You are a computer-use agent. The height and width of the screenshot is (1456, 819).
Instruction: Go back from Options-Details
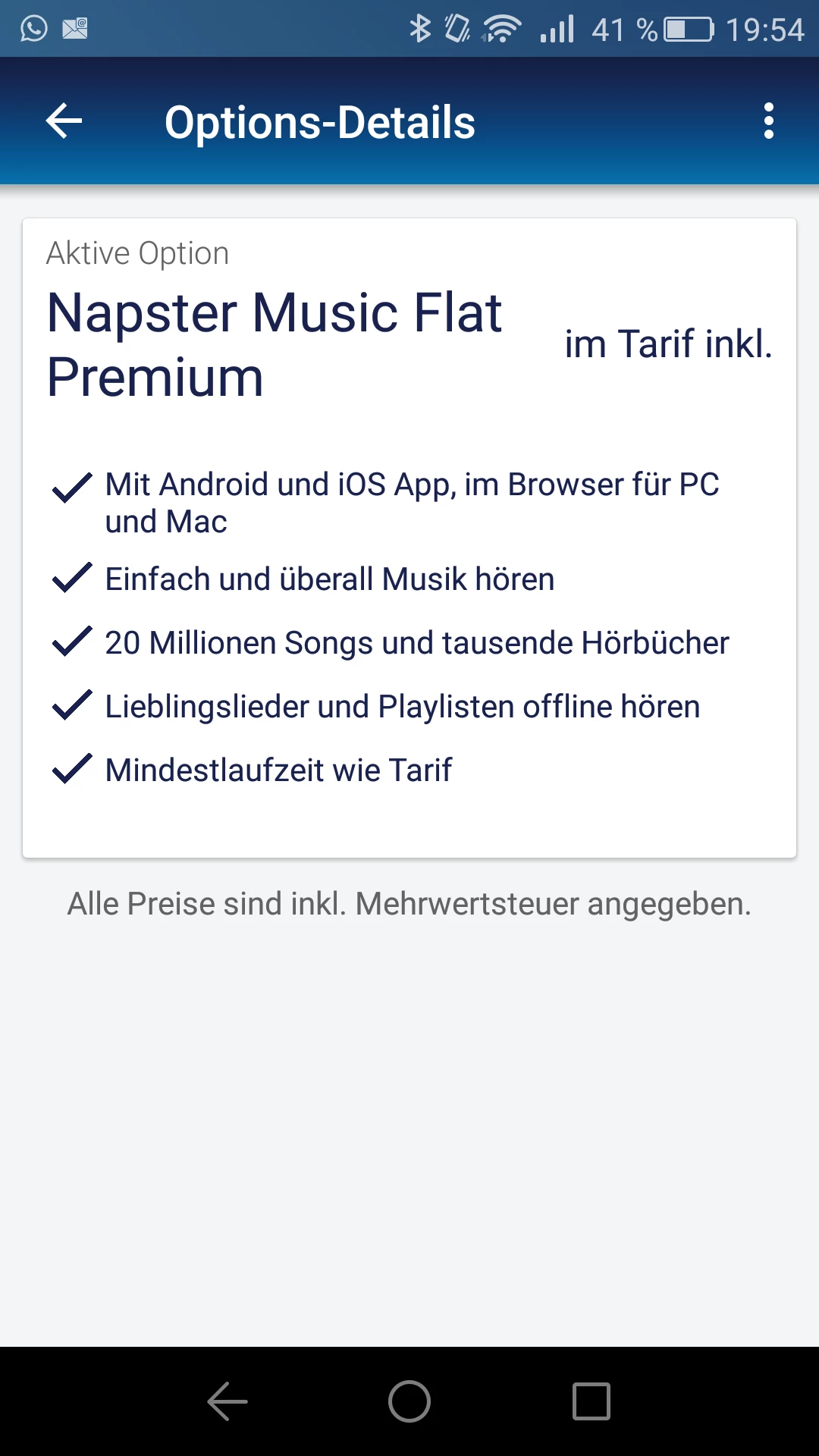64,121
